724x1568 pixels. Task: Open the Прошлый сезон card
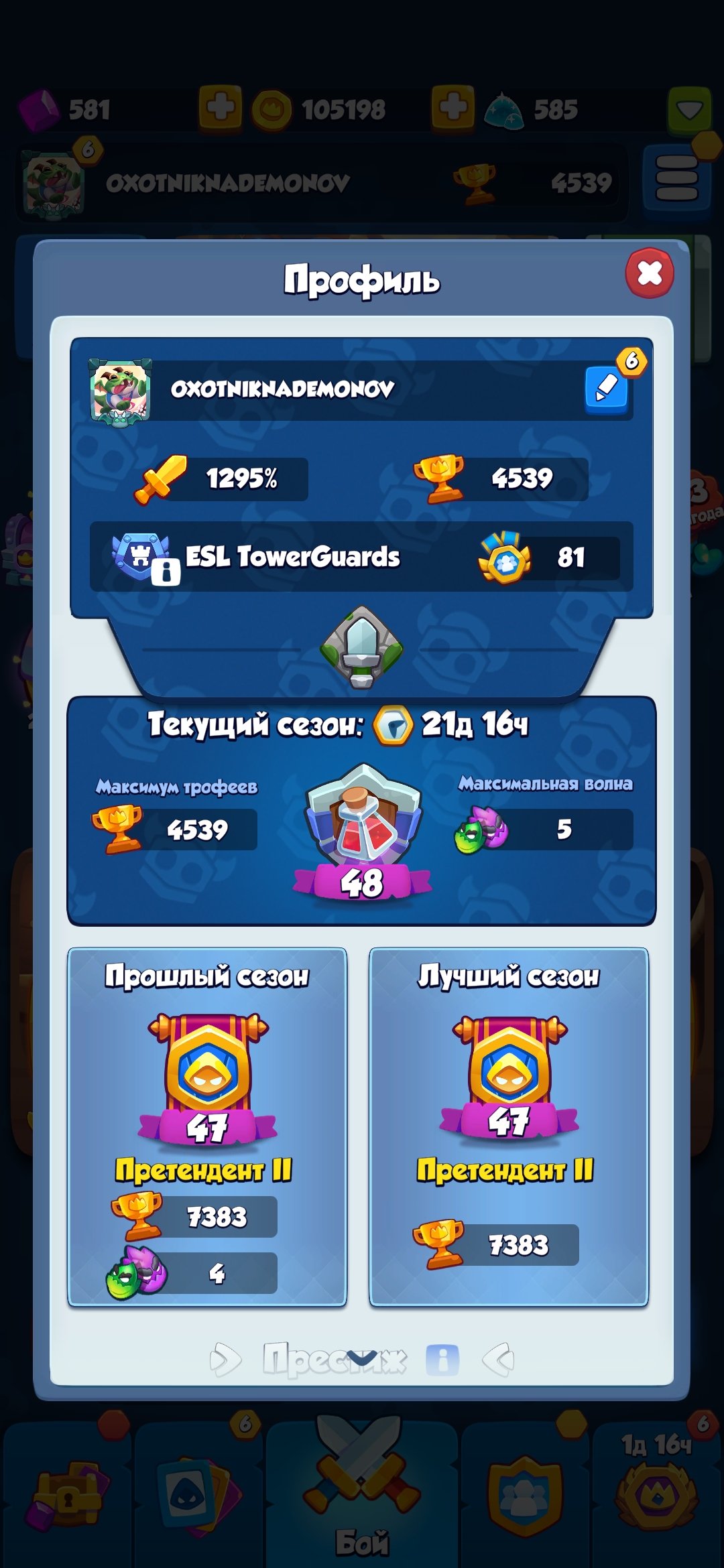click(x=207, y=1127)
